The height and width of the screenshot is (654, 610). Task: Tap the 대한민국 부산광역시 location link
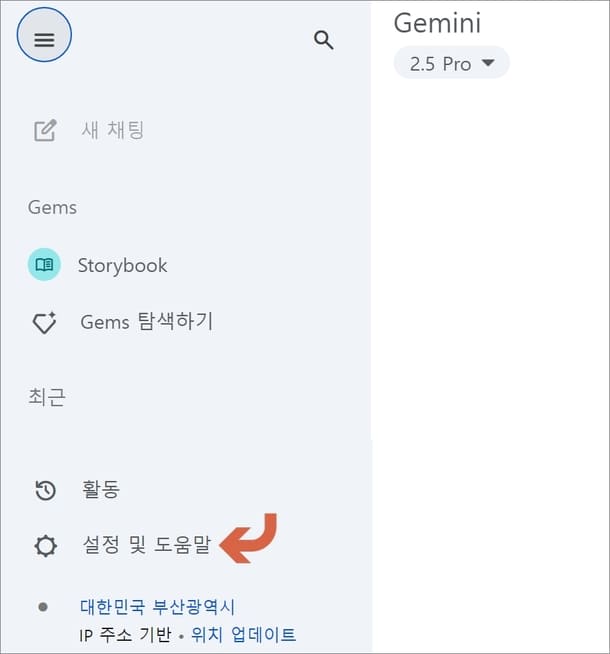157,607
